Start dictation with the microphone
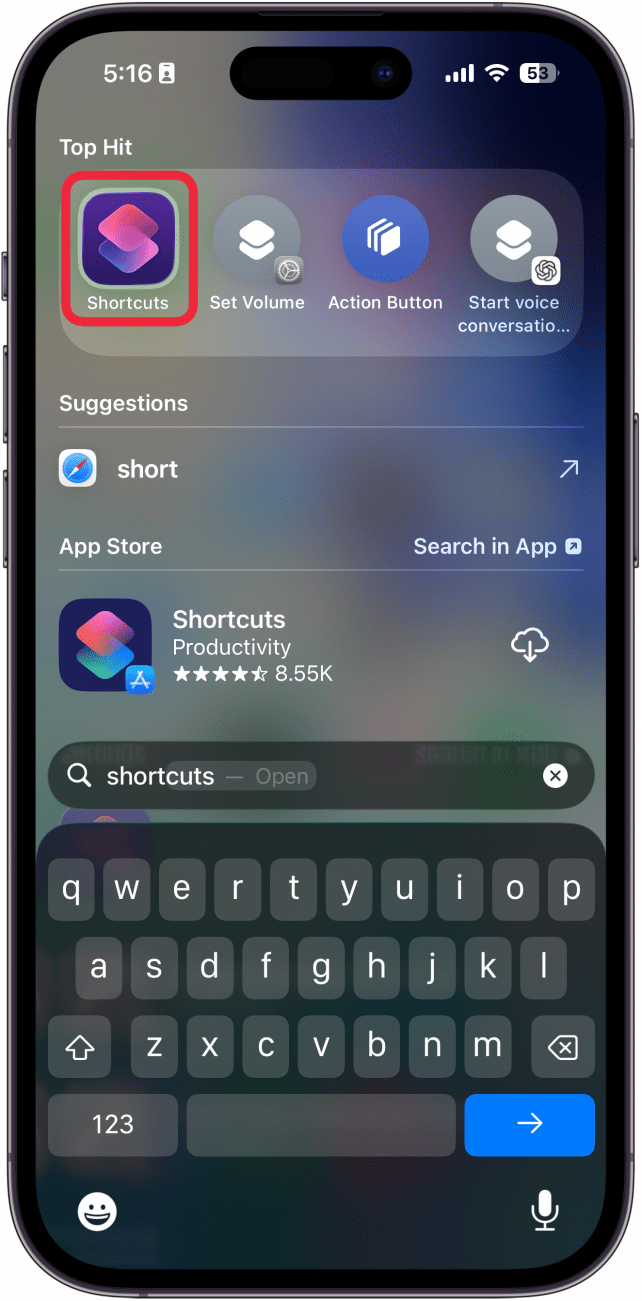Image resolution: width=642 pixels, height=1301 pixels. [544, 1212]
